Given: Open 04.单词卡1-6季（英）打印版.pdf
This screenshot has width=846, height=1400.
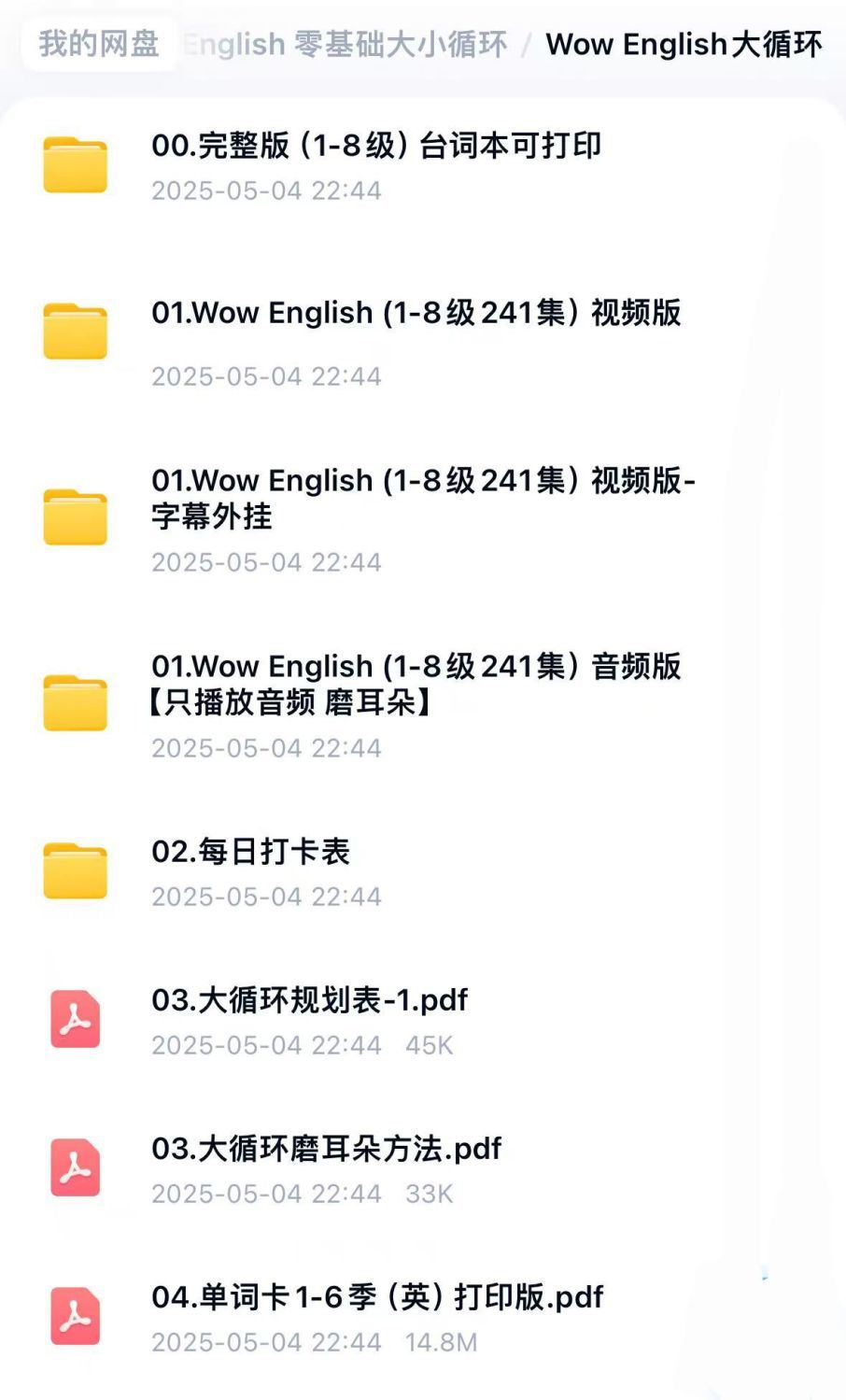Looking at the screenshot, I should (x=377, y=1295).
